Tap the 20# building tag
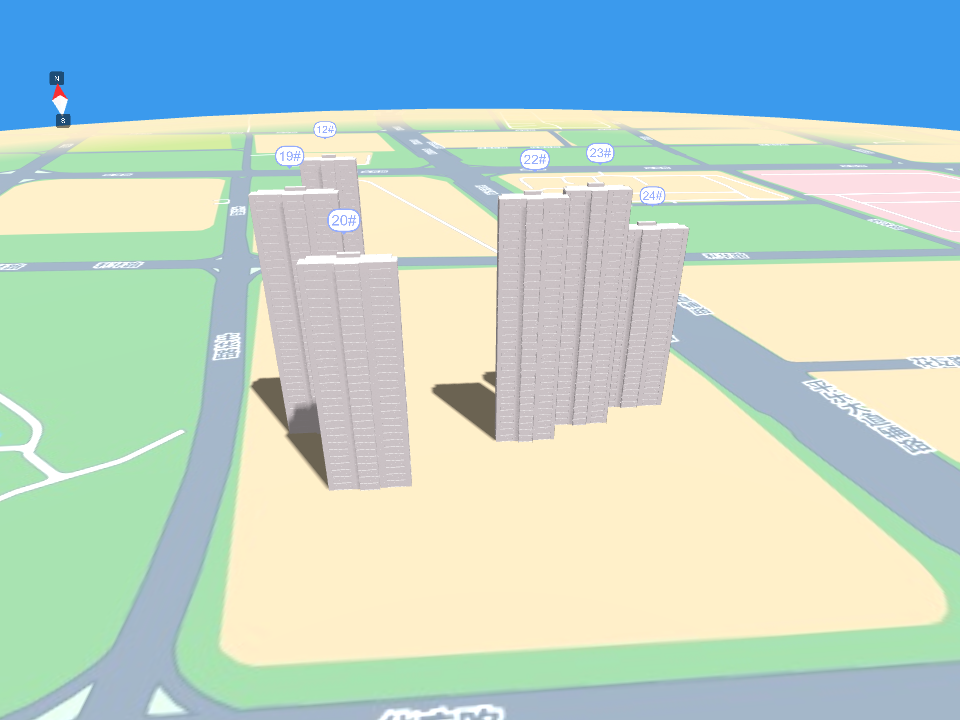Viewport: 960px width, 720px height. click(x=344, y=220)
